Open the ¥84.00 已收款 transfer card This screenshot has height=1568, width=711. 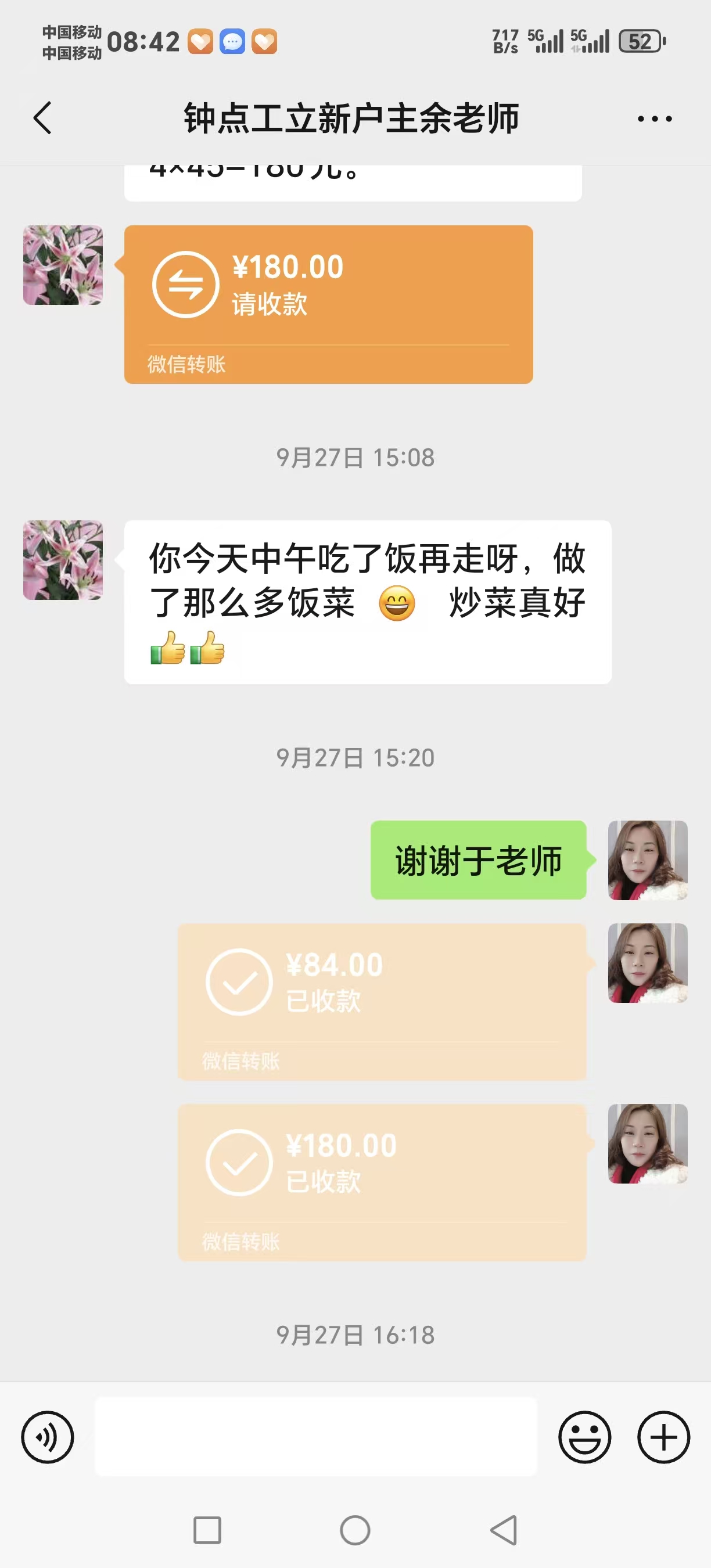click(x=382, y=1001)
